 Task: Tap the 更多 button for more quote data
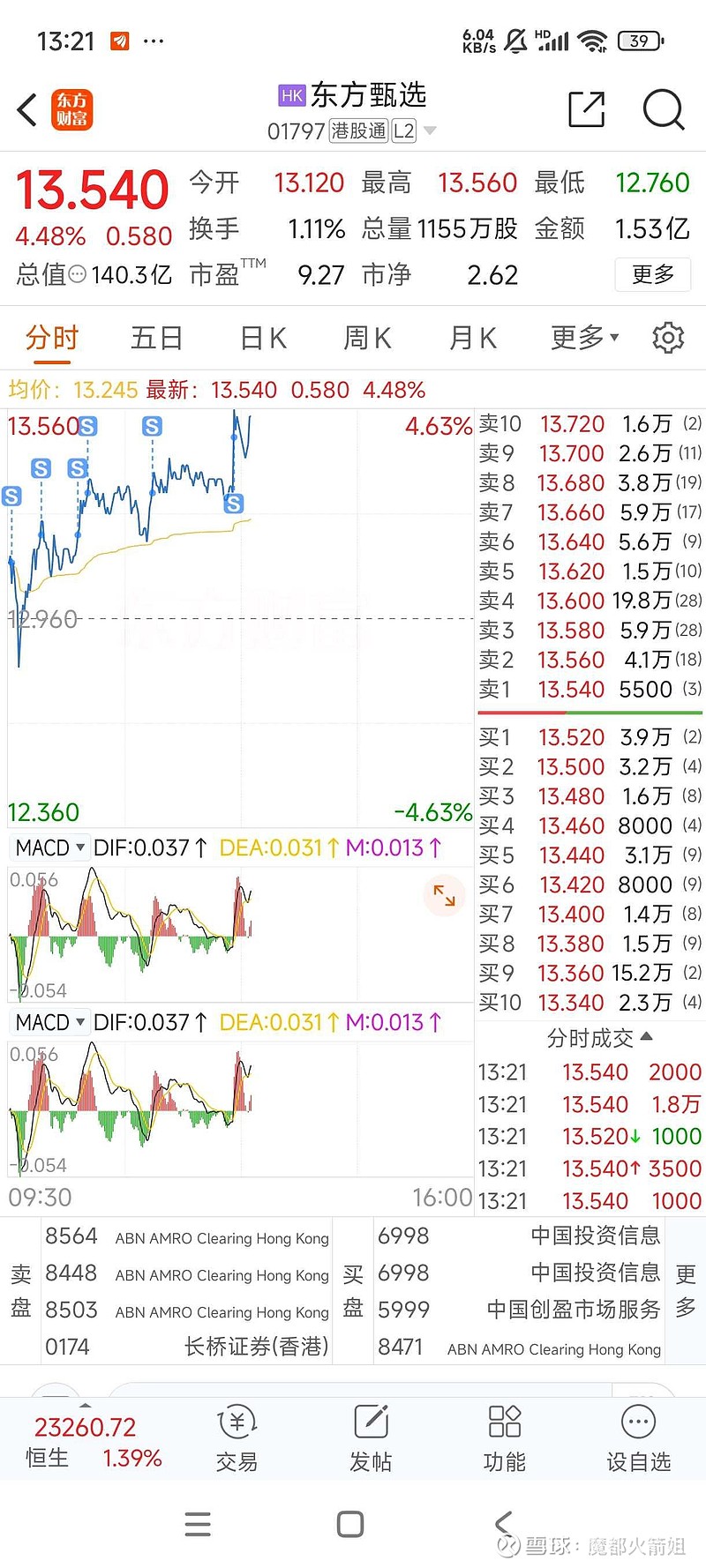(653, 275)
